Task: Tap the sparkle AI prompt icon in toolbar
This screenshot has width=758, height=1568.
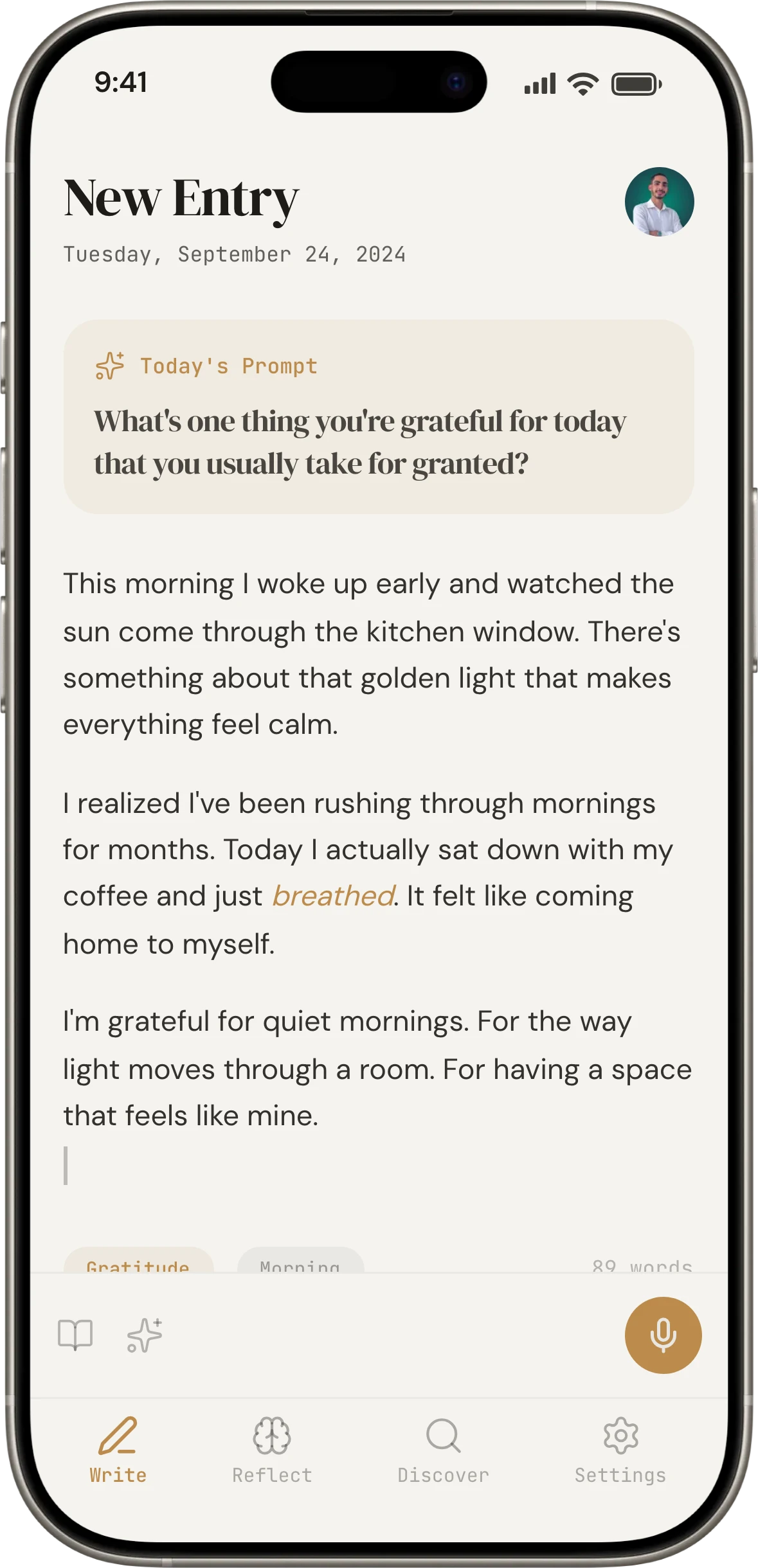Action: click(x=145, y=1335)
